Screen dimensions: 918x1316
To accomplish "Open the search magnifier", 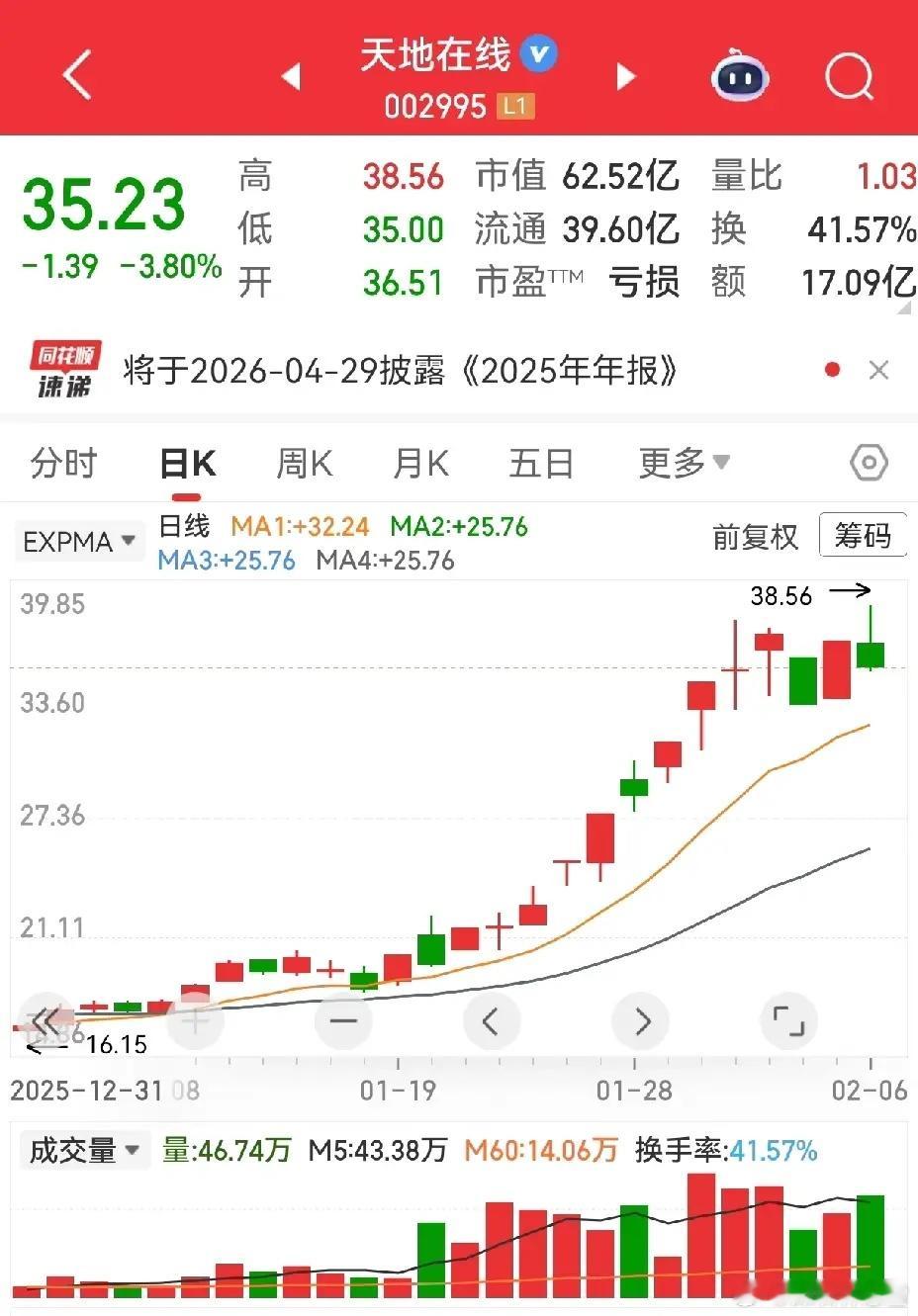I will [x=849, y=76].
